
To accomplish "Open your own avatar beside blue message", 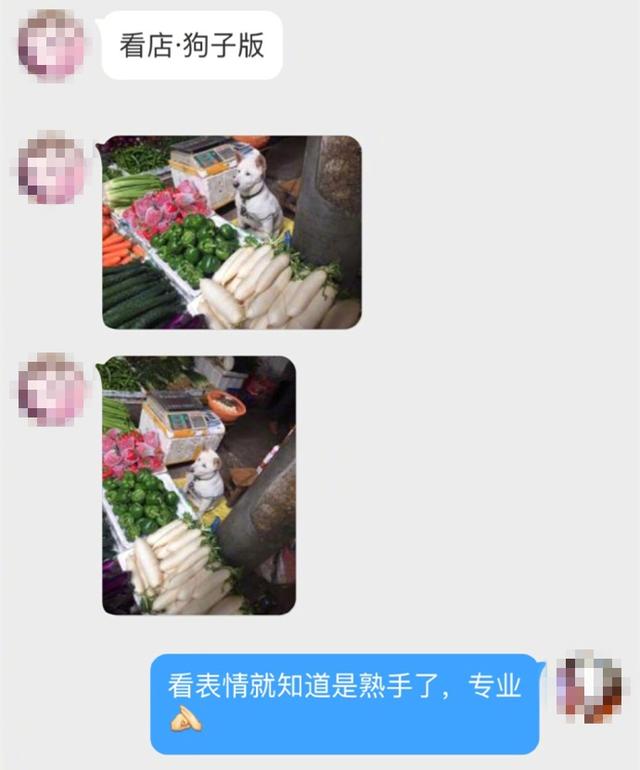I will click(x=590, y=687).
